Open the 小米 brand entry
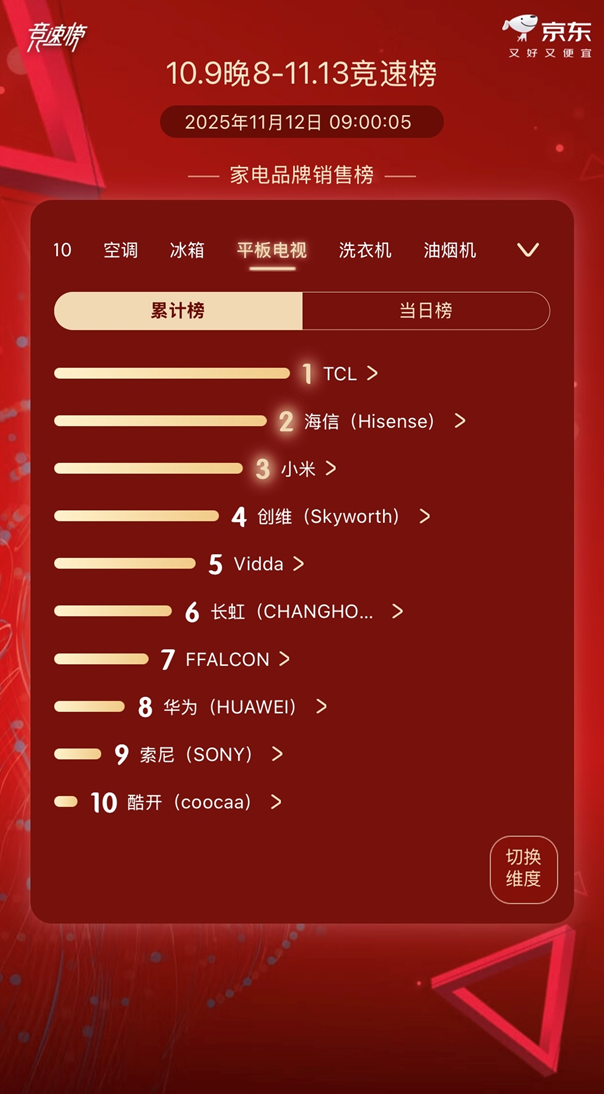The image size is (604, 1094). 308,469
